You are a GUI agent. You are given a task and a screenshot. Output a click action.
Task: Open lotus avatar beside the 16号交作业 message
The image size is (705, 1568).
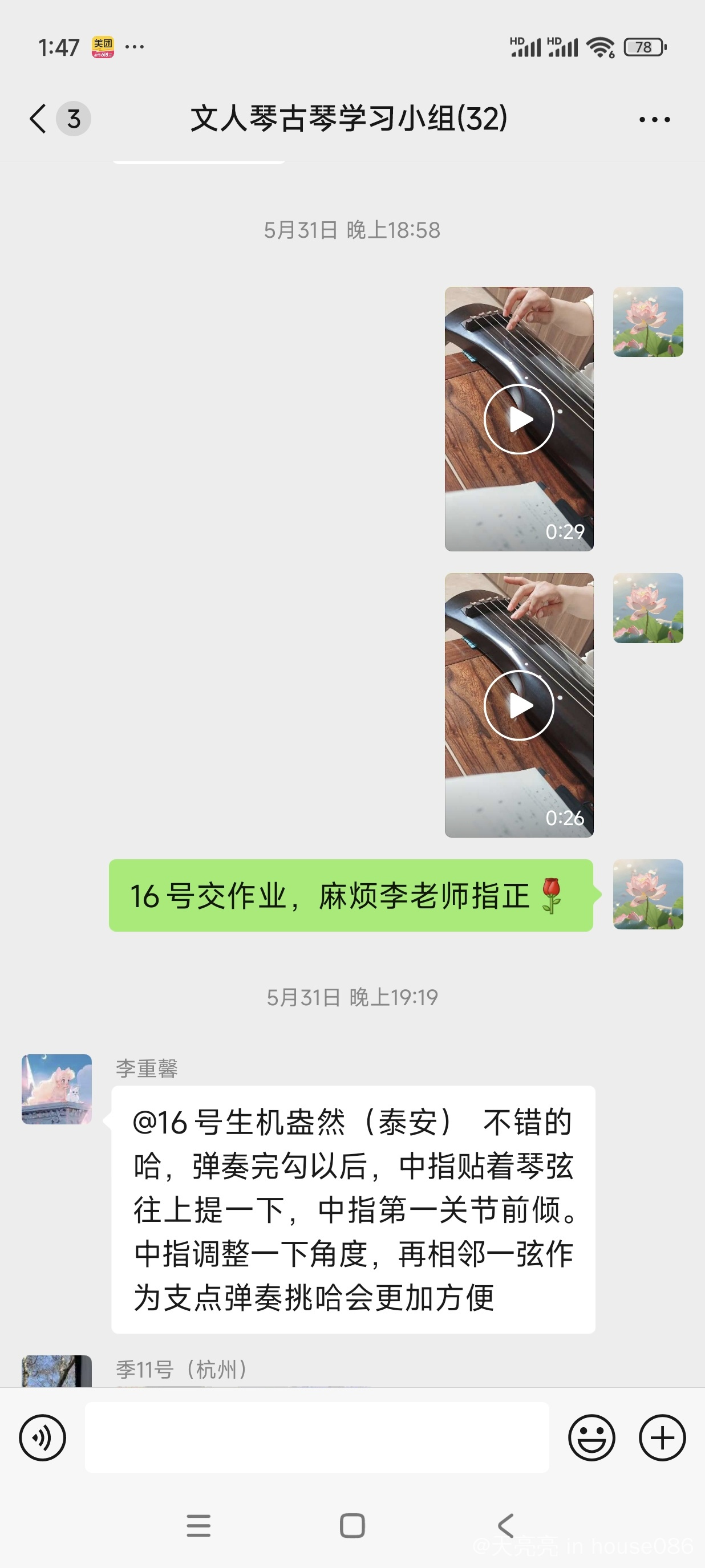[648, 894]
